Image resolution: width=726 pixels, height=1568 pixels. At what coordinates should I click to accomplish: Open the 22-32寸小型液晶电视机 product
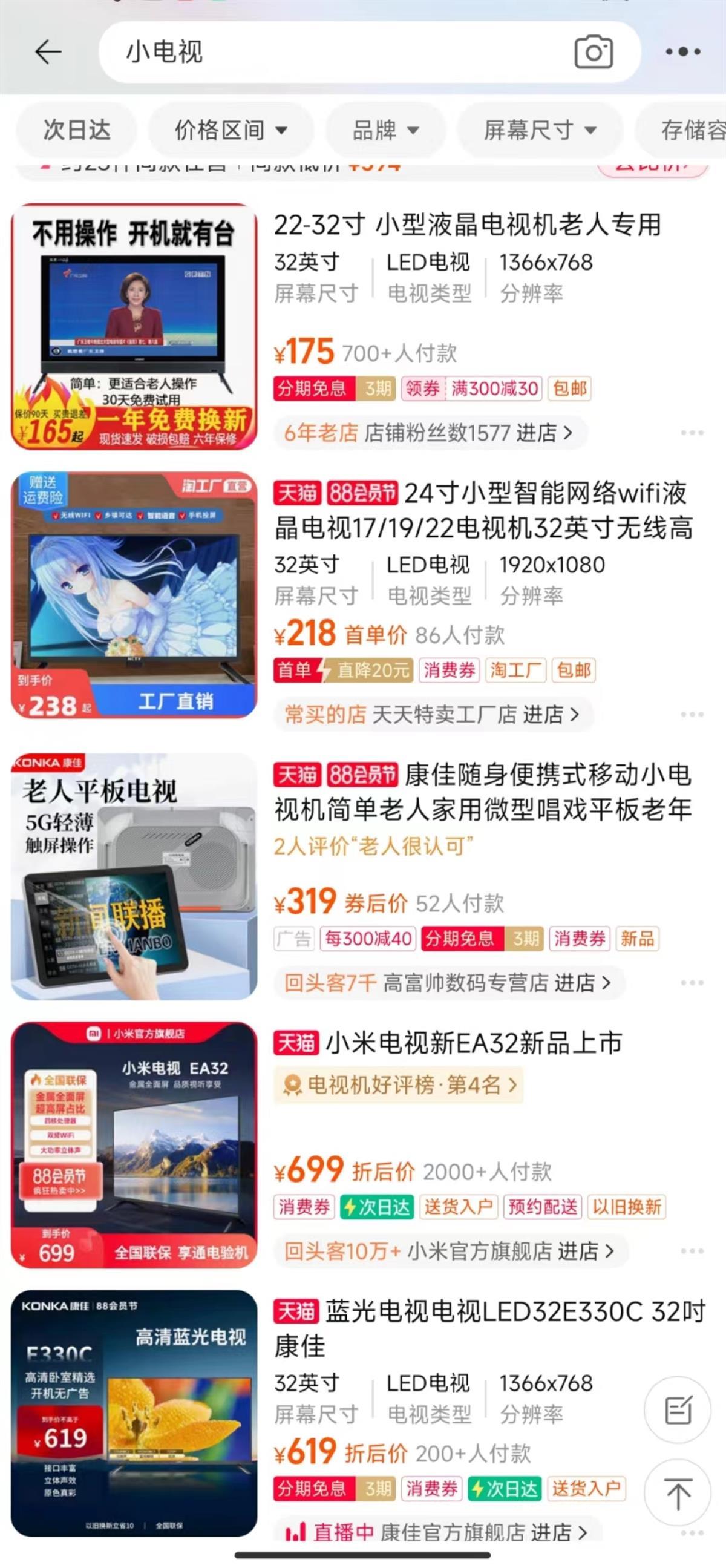(467, 225)
